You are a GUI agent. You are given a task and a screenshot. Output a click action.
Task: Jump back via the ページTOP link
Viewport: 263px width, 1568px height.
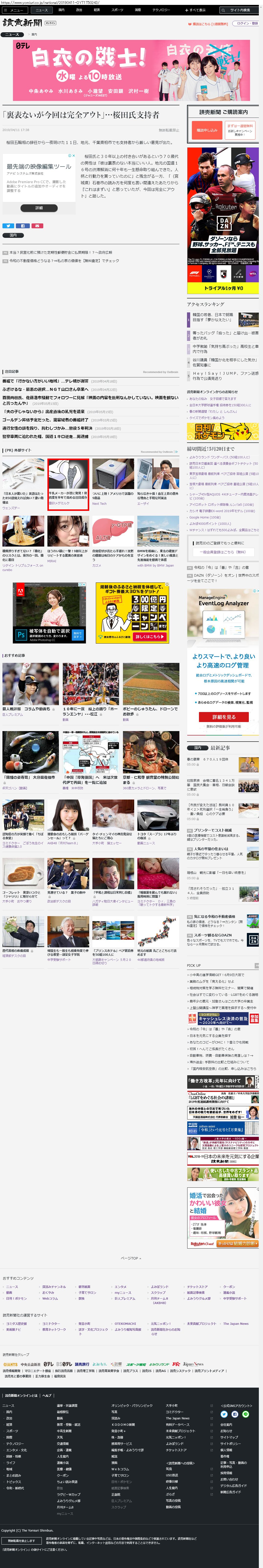[x=130, y=1258]
